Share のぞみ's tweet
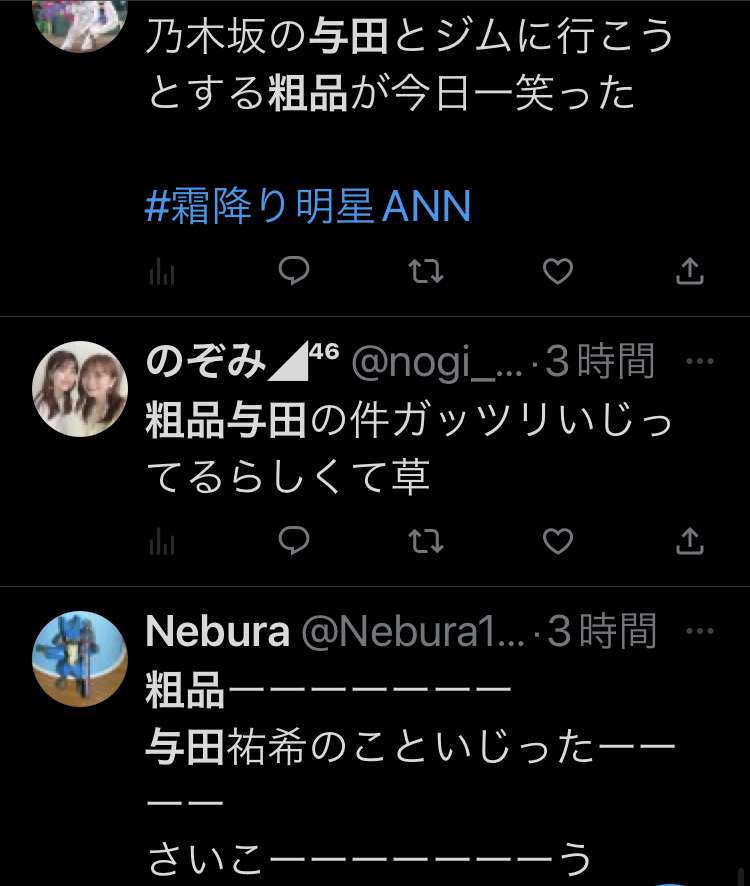 point(690,541)
